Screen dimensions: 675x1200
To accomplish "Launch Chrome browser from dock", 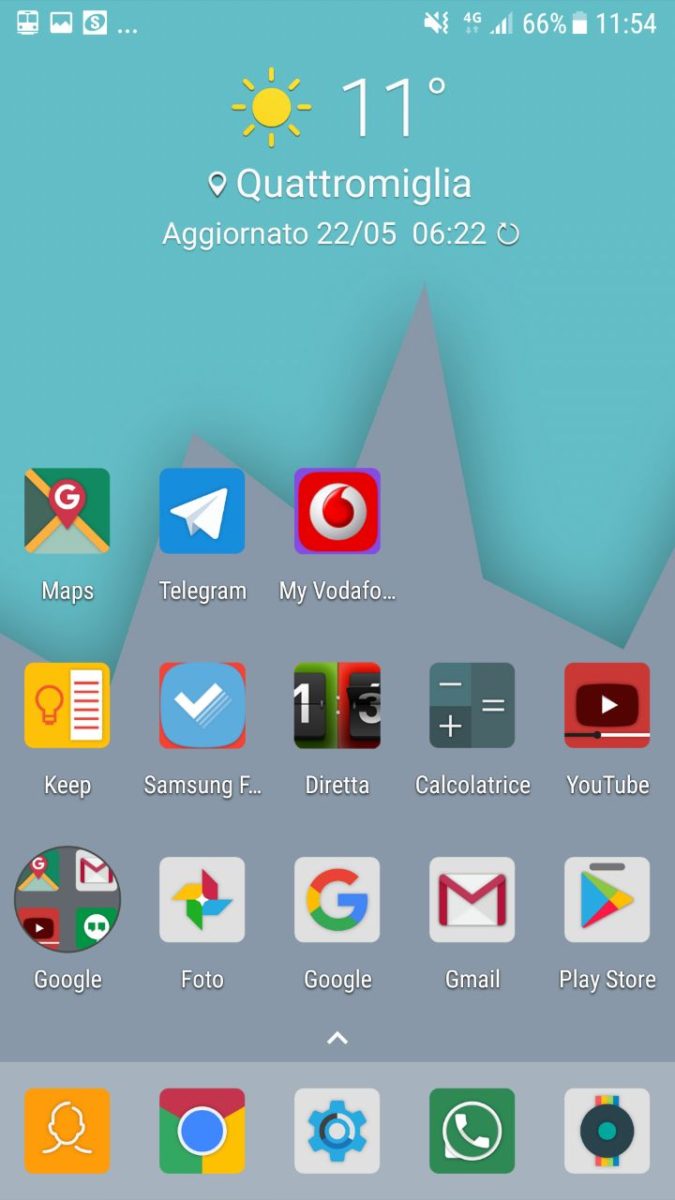I will [202, 1131].
